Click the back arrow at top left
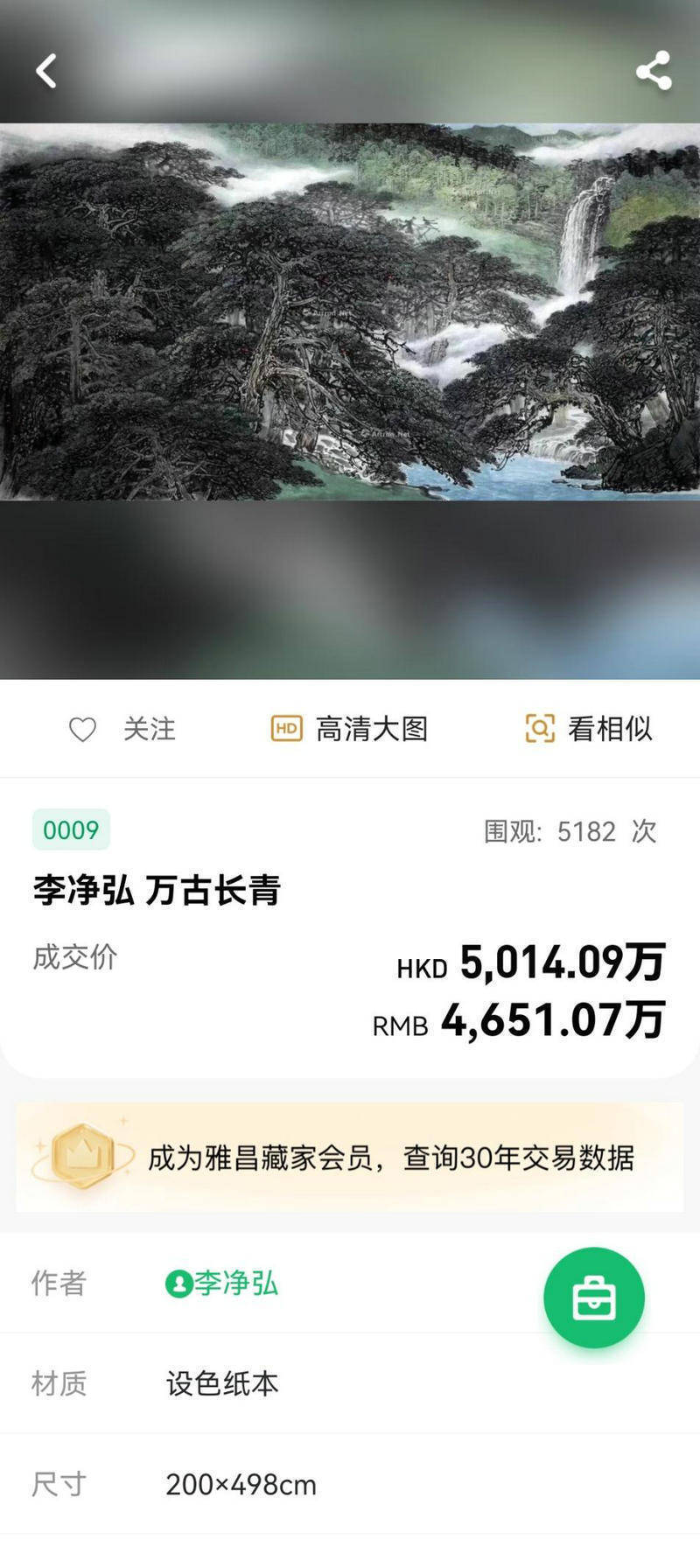The height and width of the screenshot is (1568, 700). (47, 72)
